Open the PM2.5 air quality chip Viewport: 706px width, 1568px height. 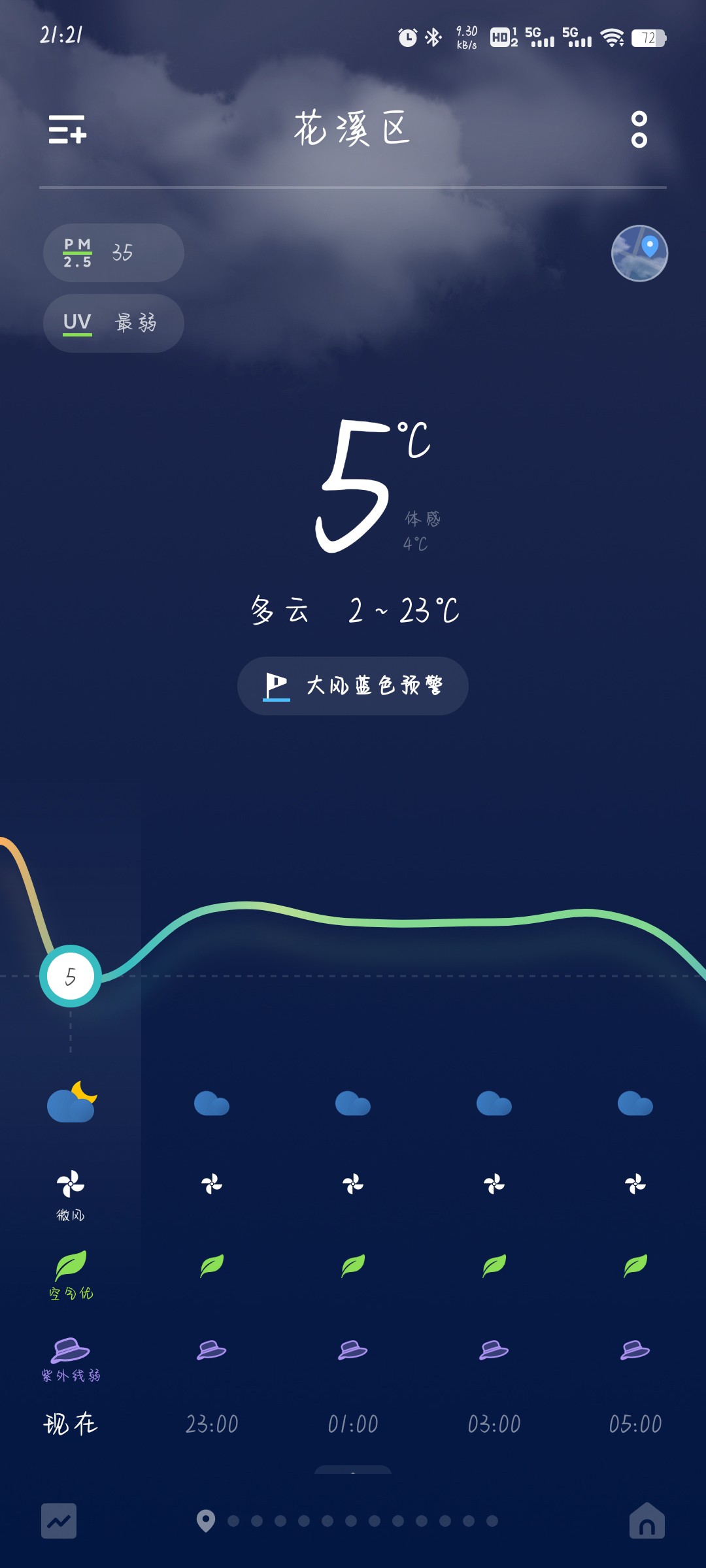[x=113, y=253]
